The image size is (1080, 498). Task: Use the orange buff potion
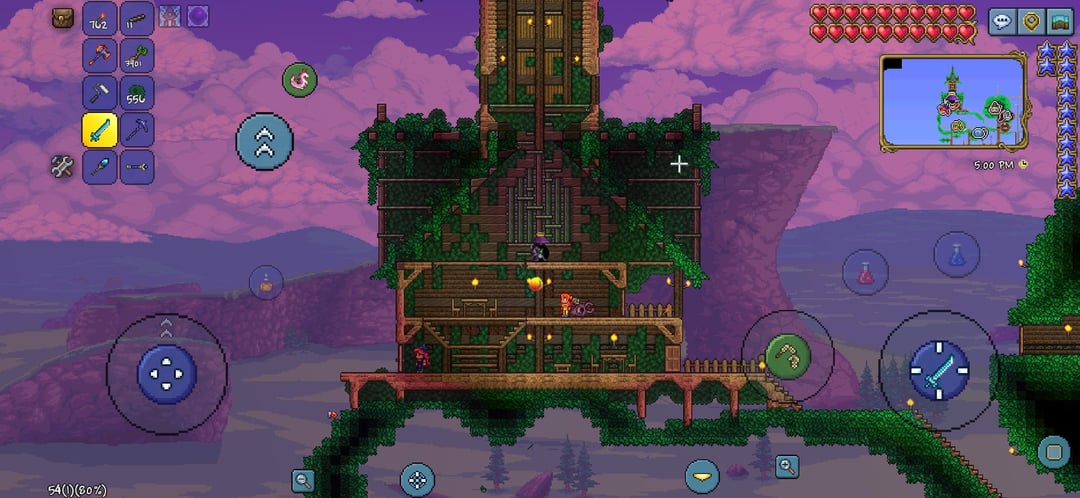tap(266, 282)
